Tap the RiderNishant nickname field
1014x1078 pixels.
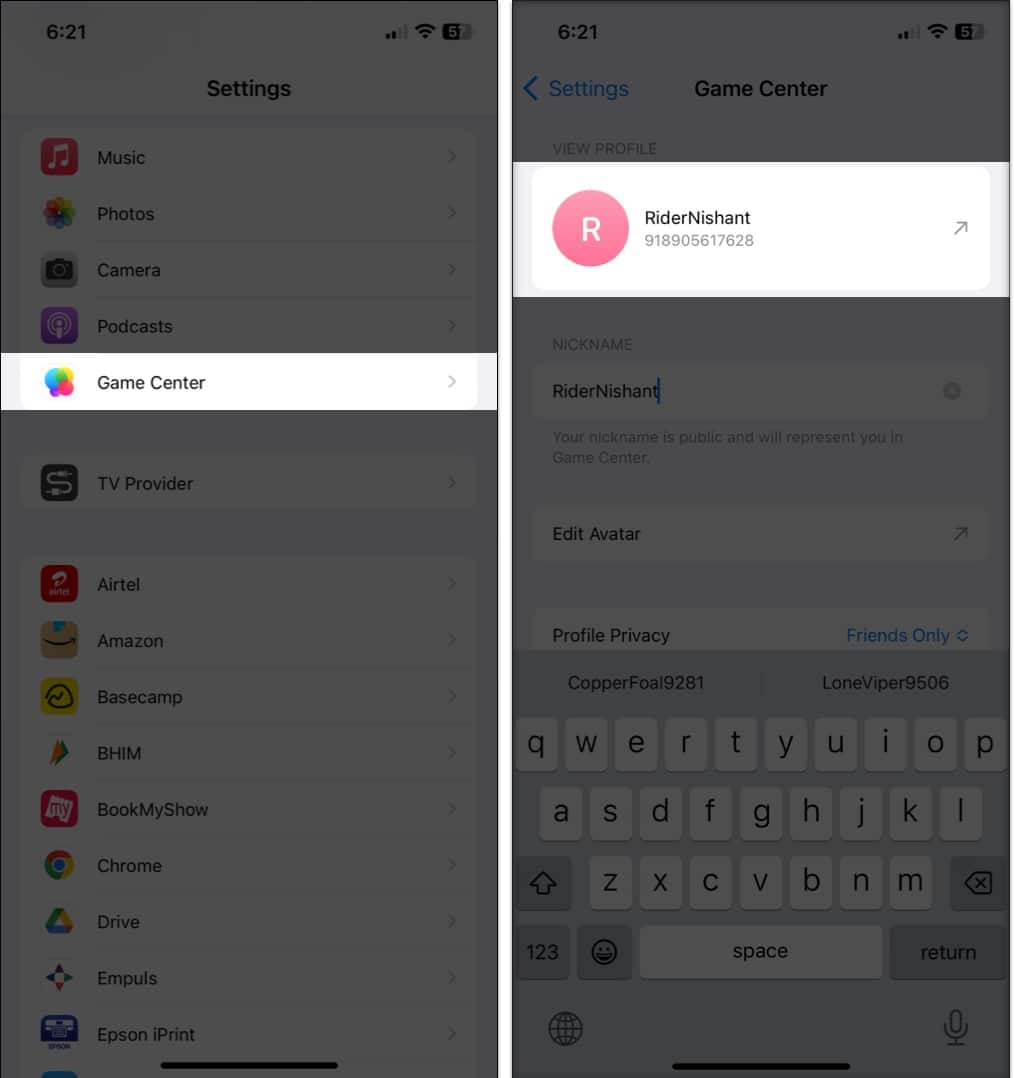tap(740, 391)
